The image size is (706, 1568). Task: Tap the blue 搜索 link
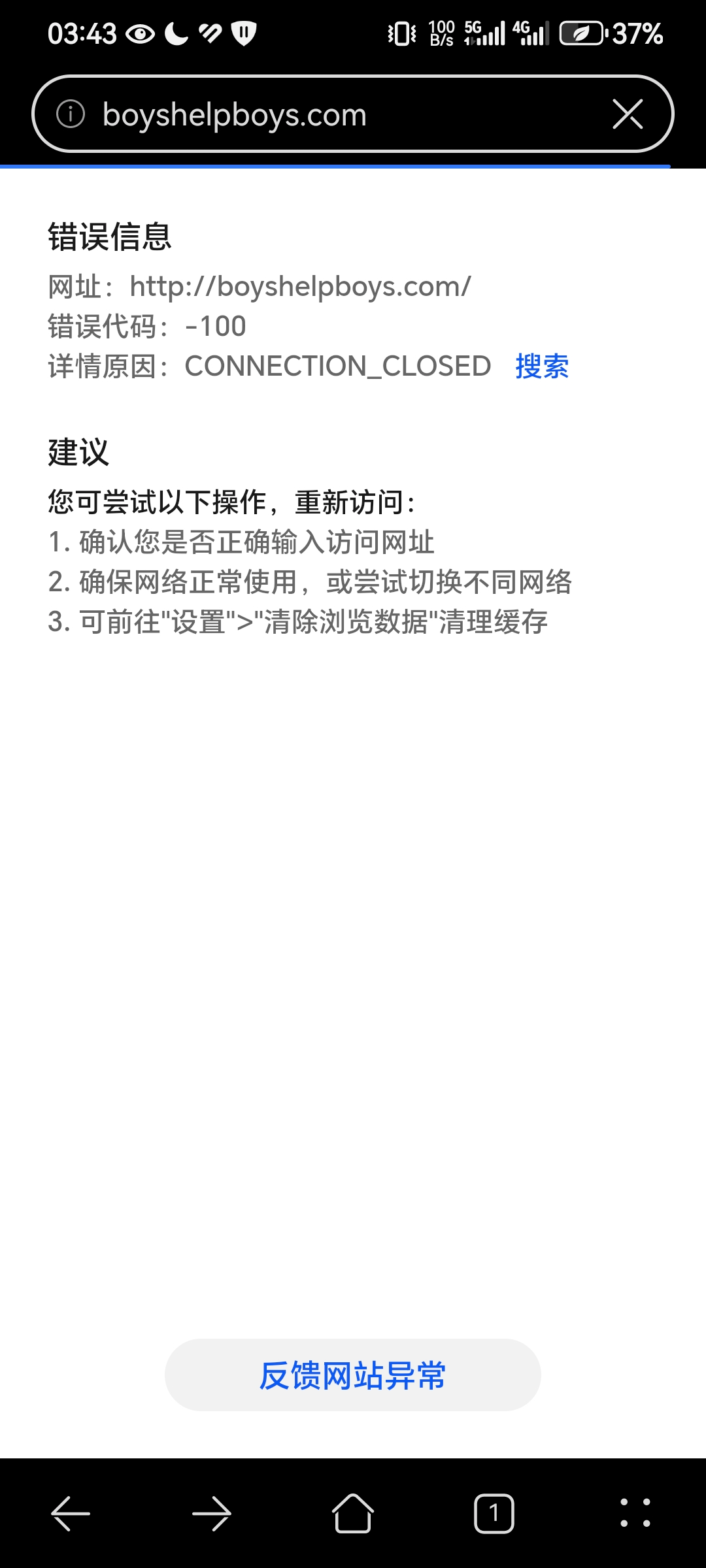pos(542,366)
